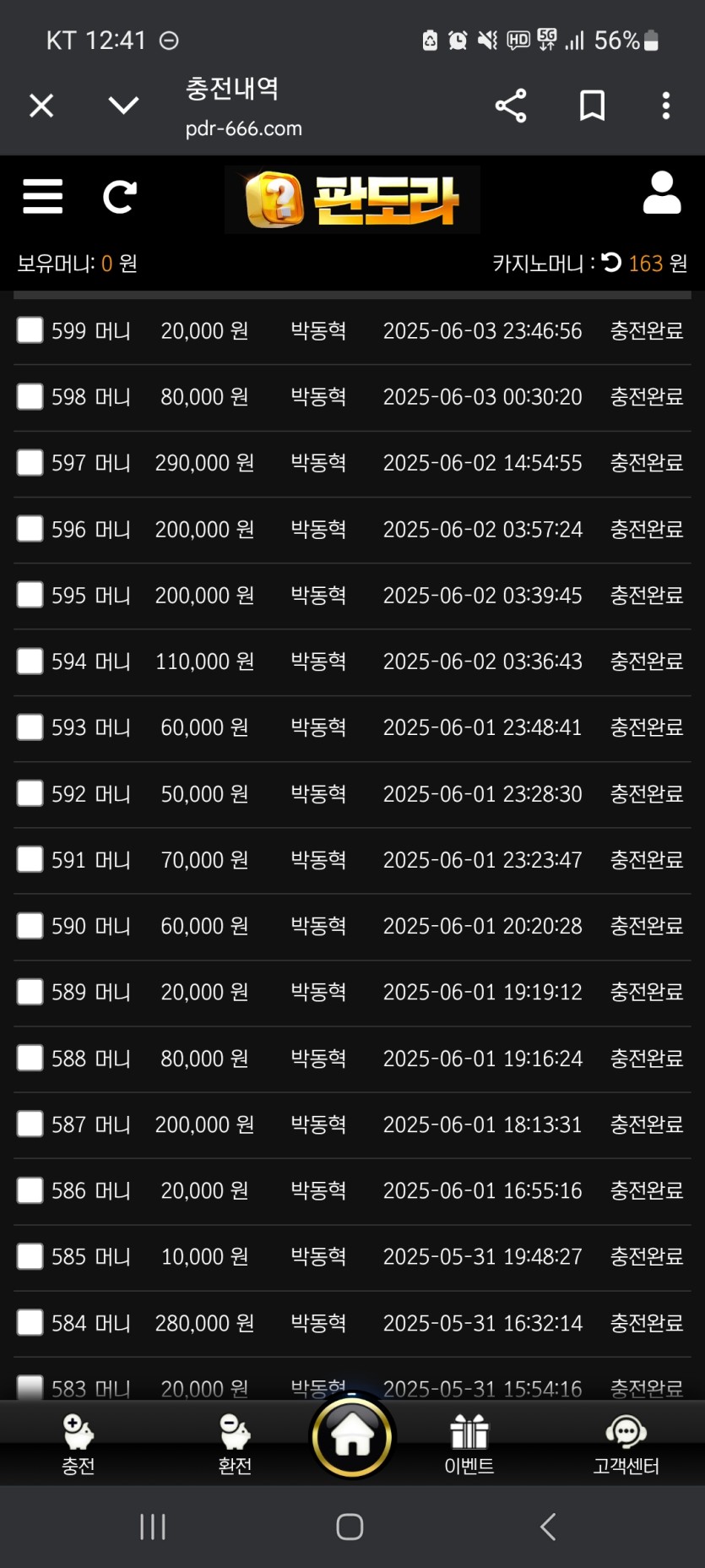Open the browser overflow menu
This screenshot has width=705, height=1568.
coord(666,106)
